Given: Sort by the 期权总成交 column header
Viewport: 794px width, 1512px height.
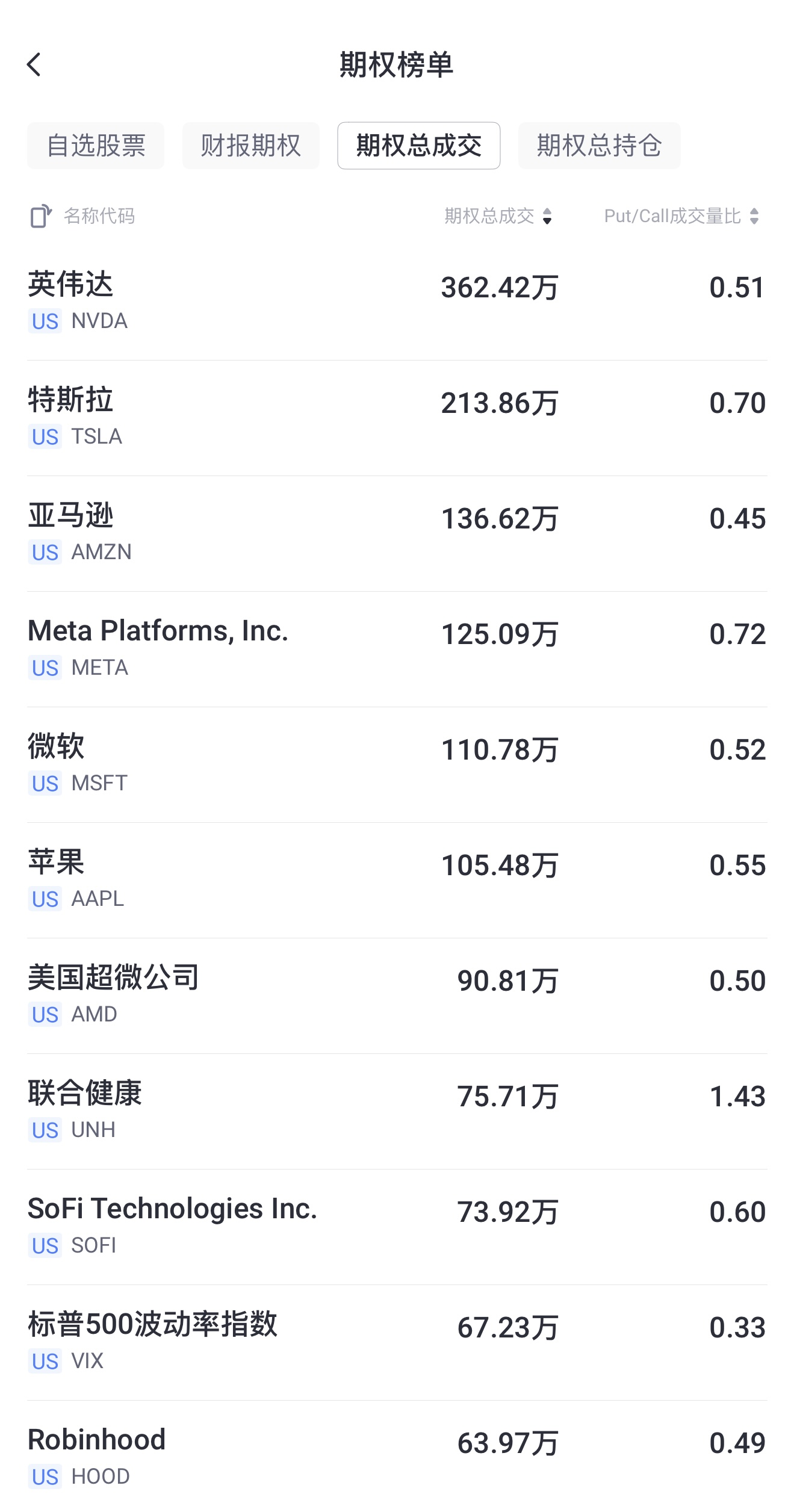Looking at the screenshot, I should [498, 216].
